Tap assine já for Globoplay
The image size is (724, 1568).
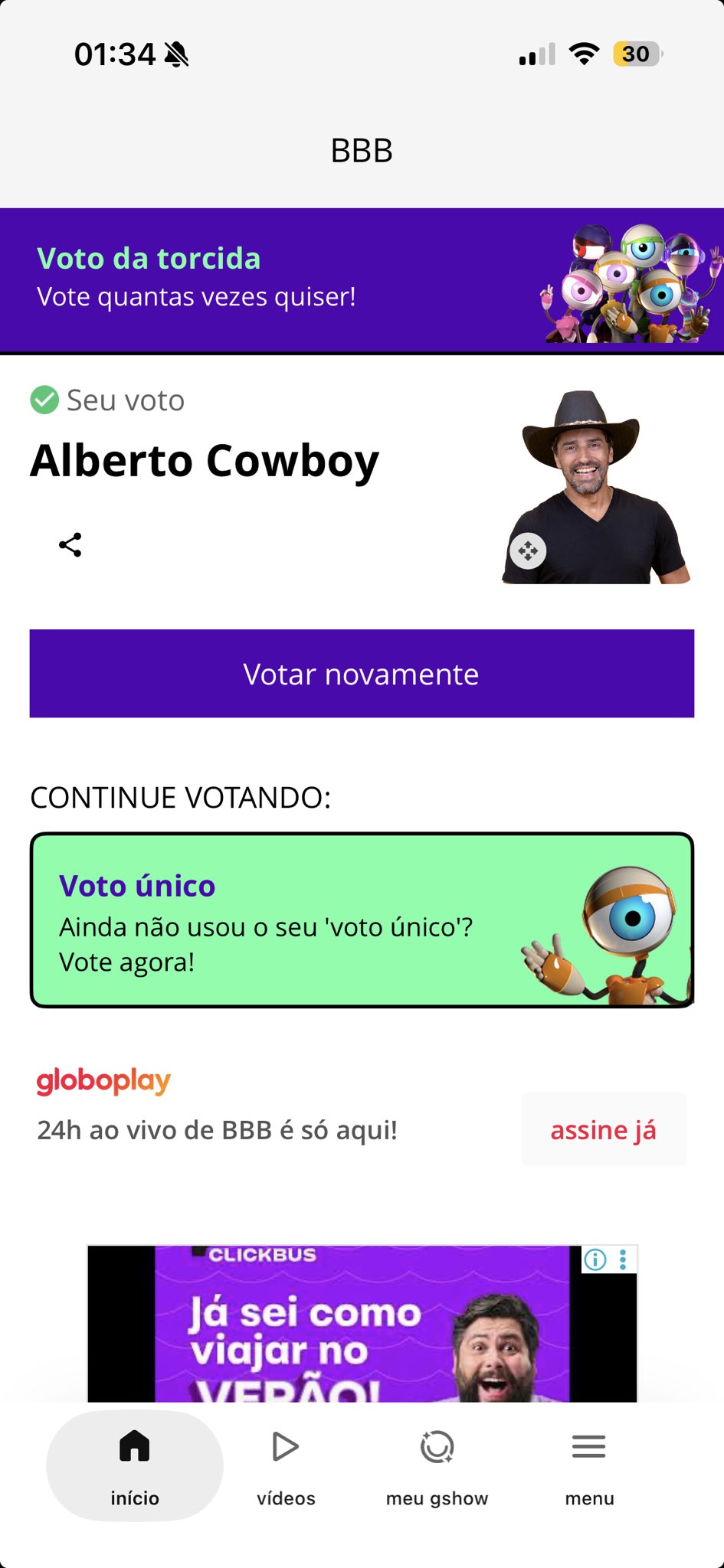point(604,1130)
